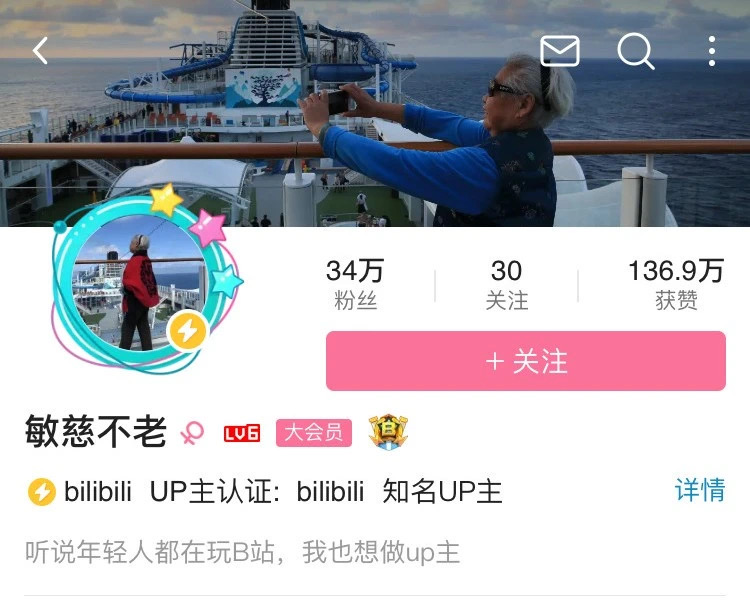Open the three-dot overflow menu
Screen dimensions: 750x600
[x=712, y=50]
